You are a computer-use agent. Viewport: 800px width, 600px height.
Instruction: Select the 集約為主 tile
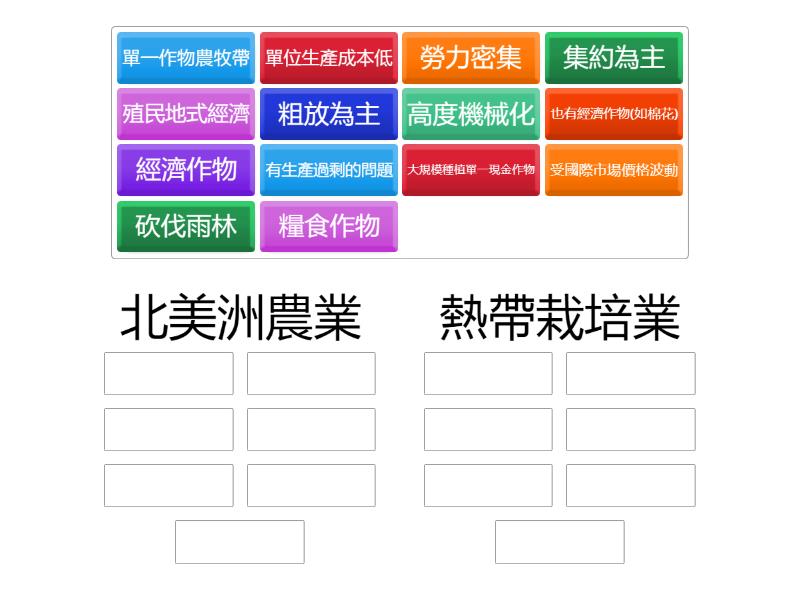tap(614, 57)
